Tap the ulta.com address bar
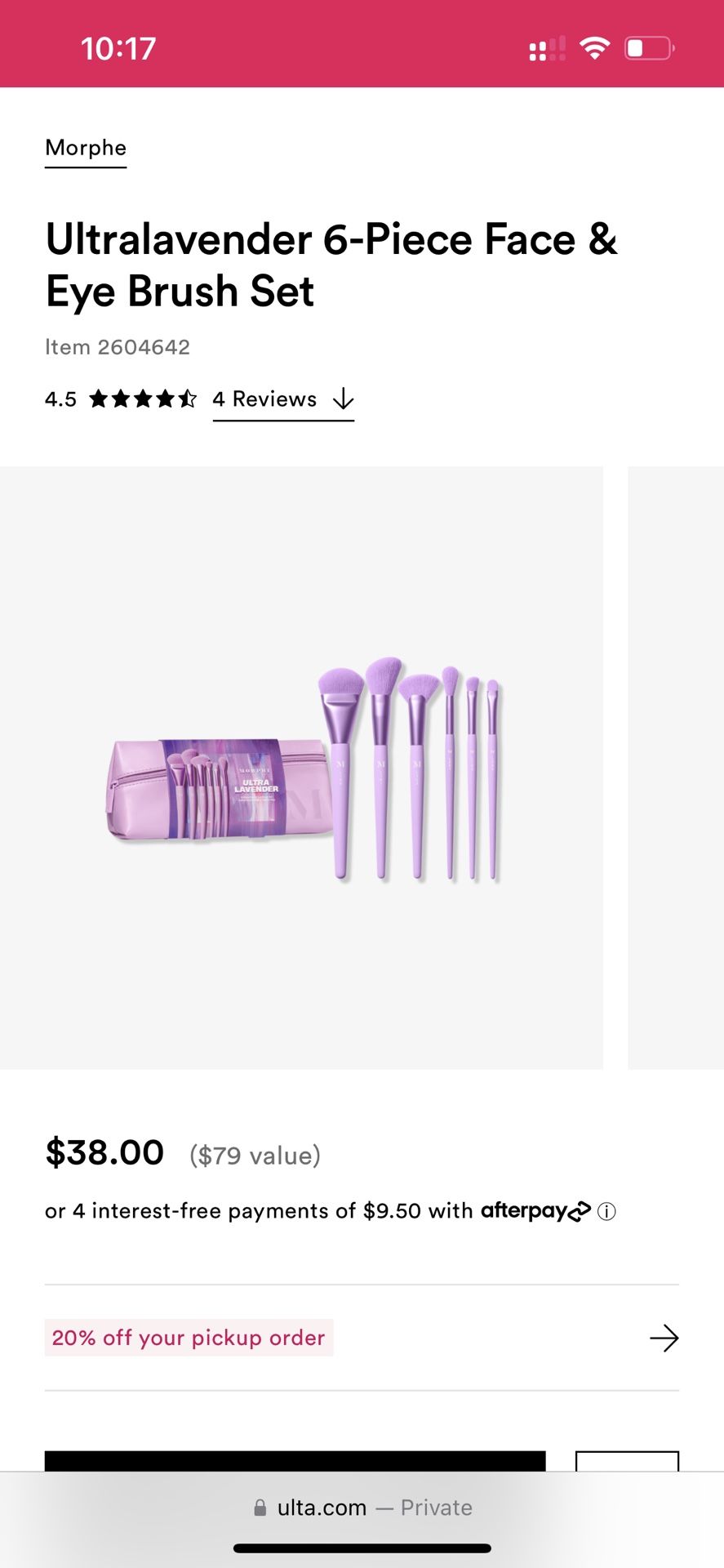The width and height of the screenshot is (724, 1568). [x=362, y=1508]
